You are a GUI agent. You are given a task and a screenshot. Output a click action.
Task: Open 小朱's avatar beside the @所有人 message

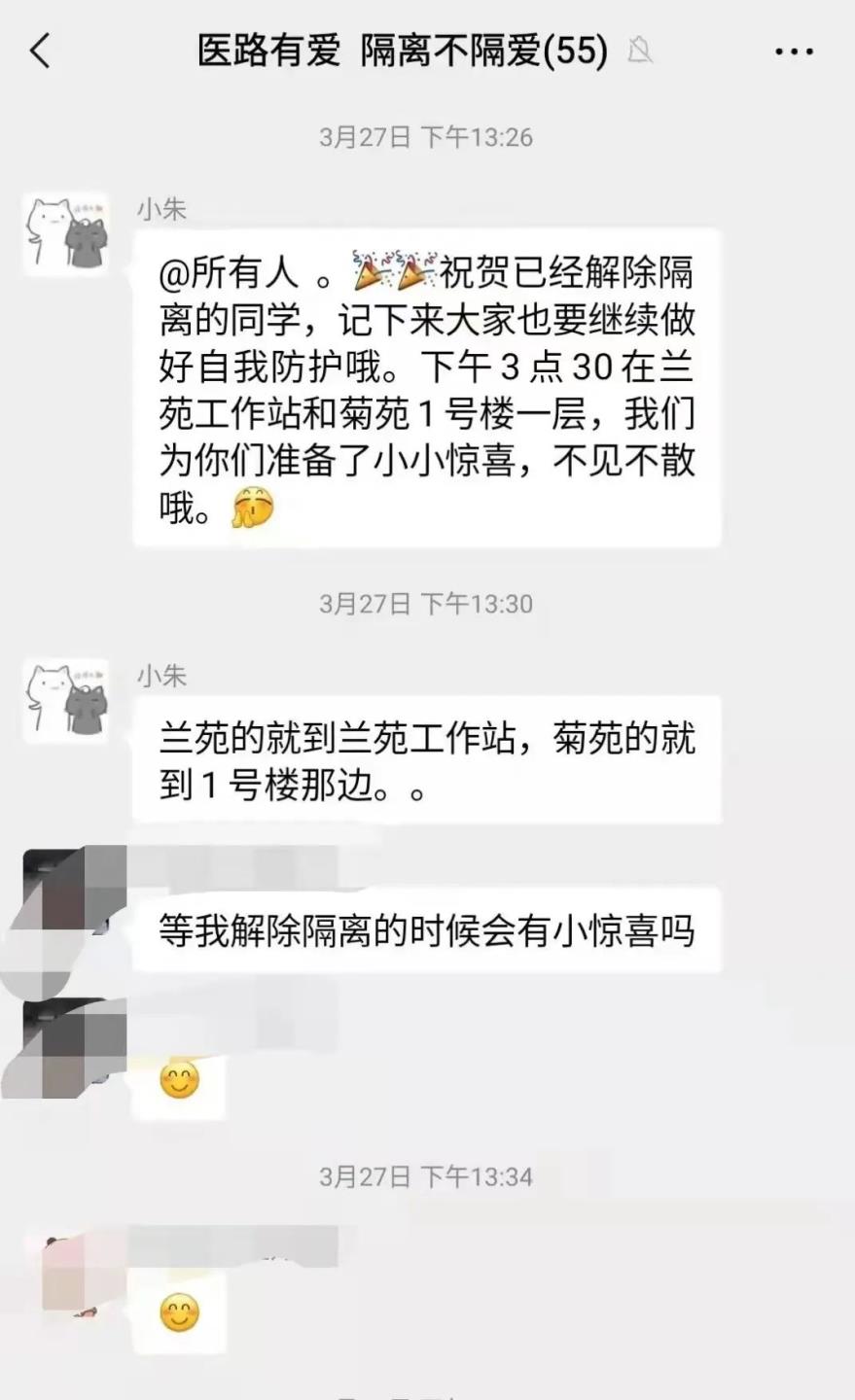click(x=66, y=234)
